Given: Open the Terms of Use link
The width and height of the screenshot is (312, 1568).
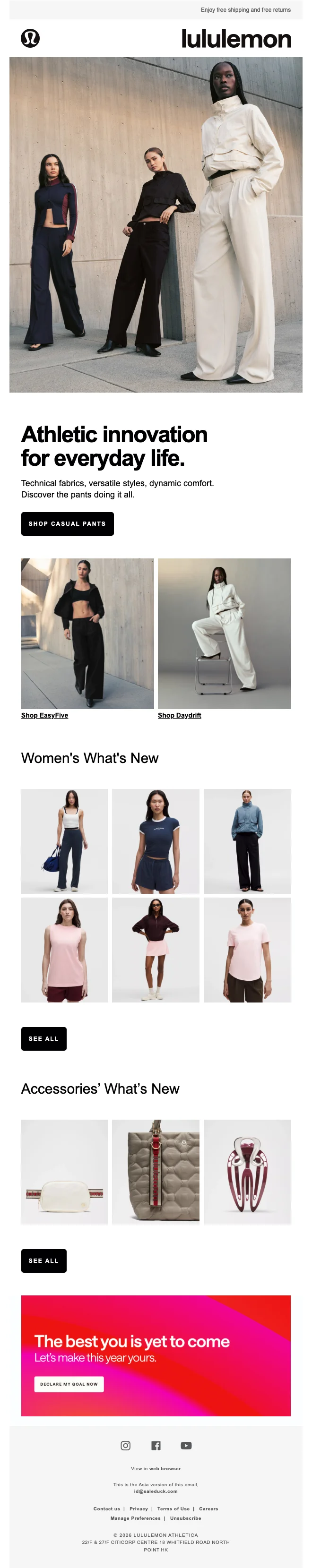Looking at the screenshot, I should click(x=173, y=1509).
